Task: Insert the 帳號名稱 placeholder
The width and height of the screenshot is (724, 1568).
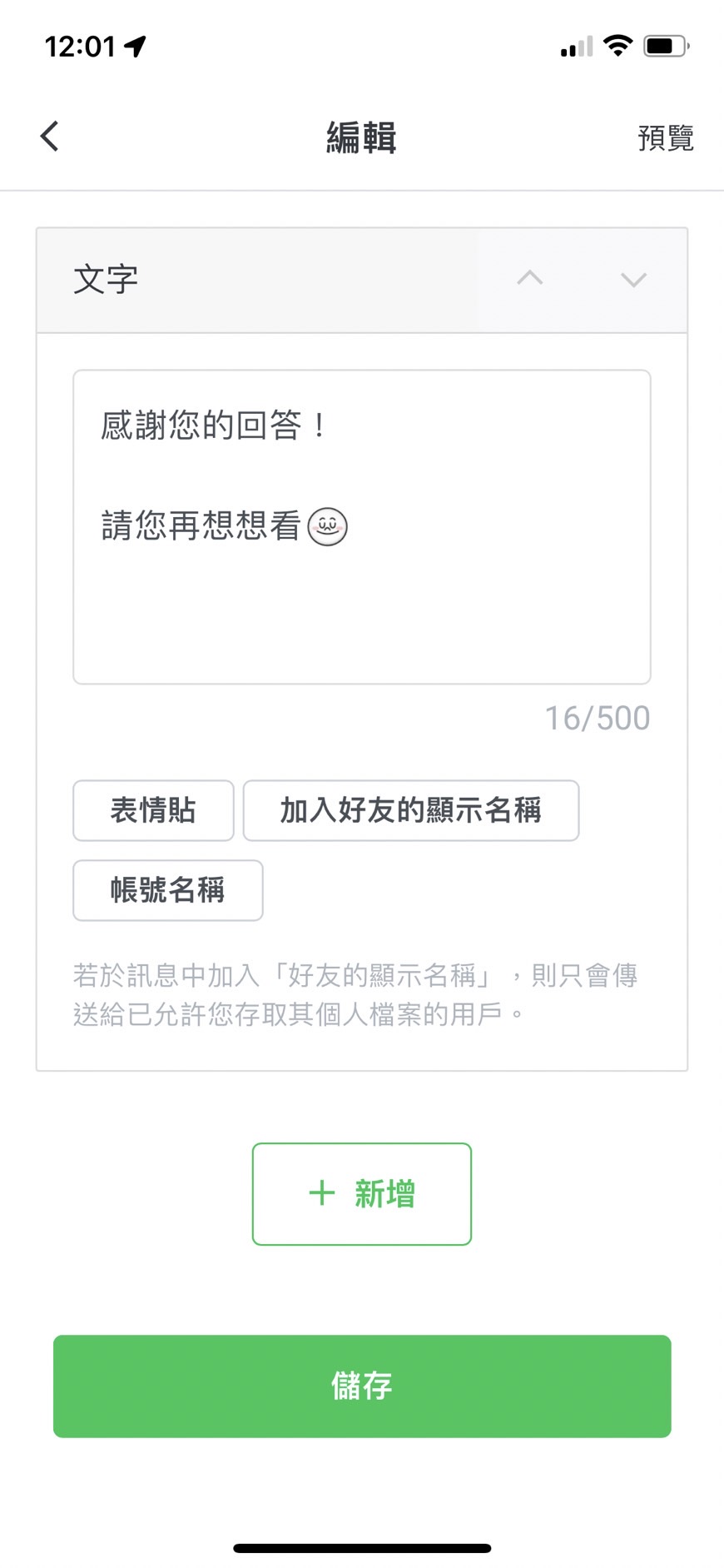Action: (167, 890)
